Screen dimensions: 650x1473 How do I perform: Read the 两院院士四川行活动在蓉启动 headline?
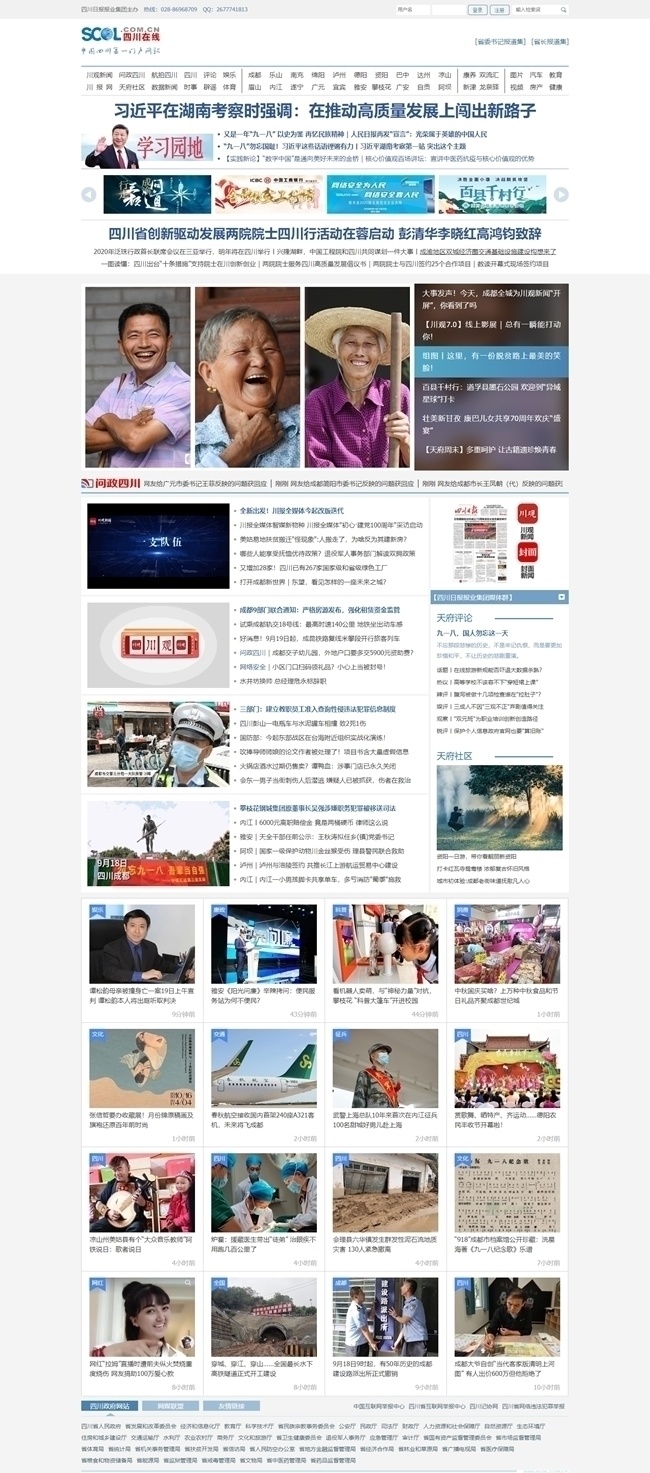click(x=325, y=234)
